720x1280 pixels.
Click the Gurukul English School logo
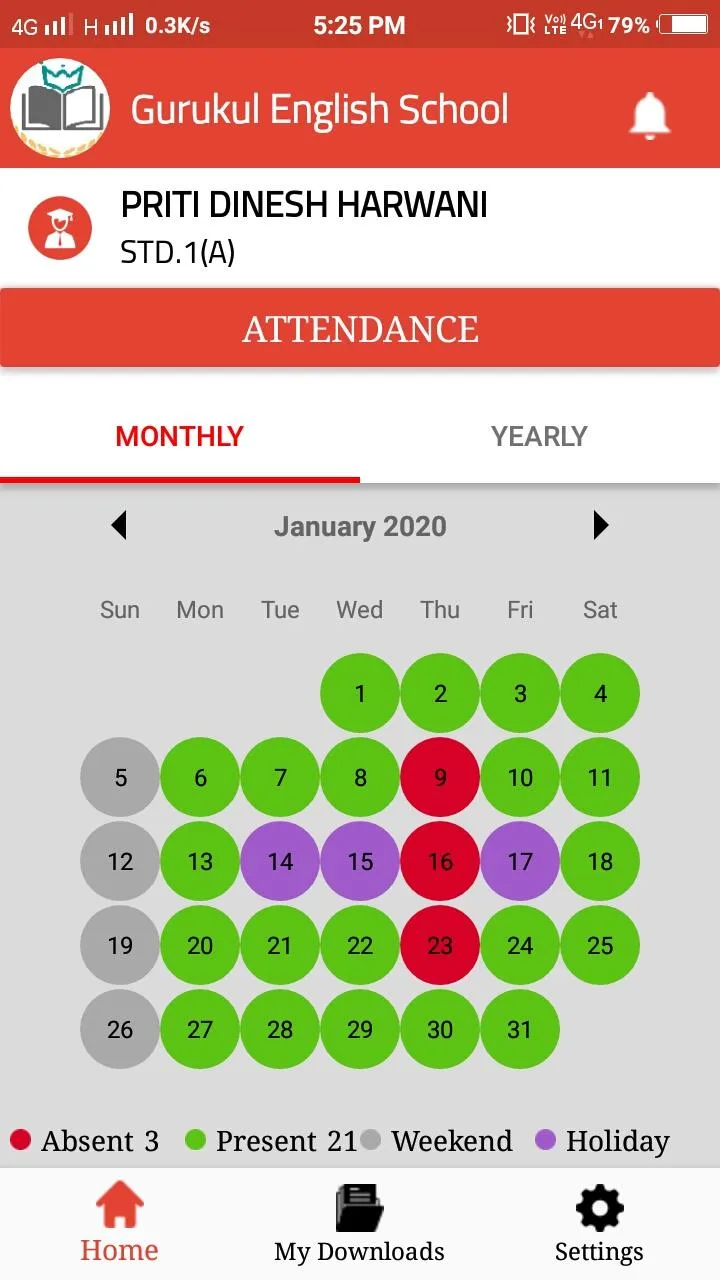pos(60,108)
